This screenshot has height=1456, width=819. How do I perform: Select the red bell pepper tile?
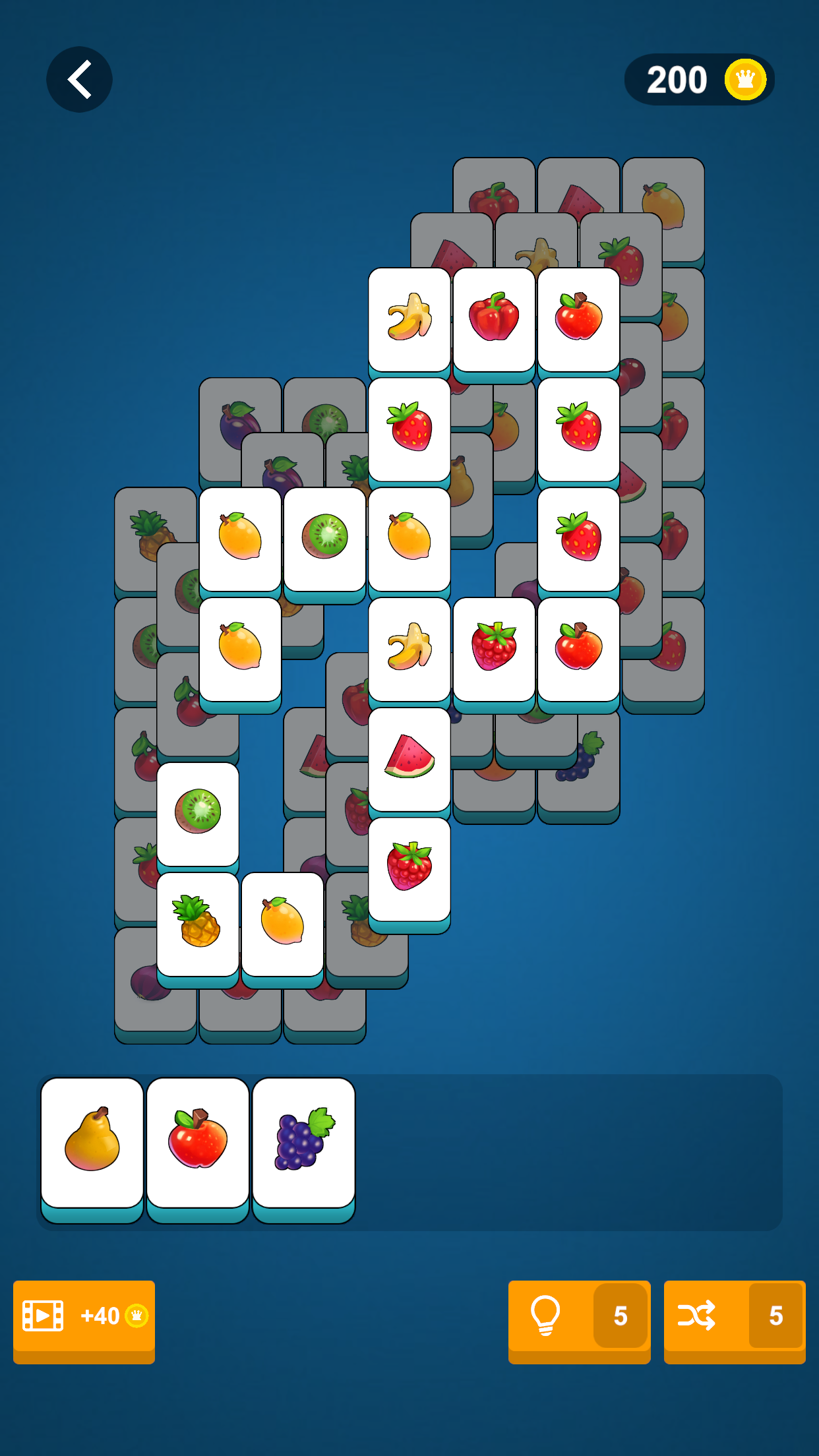click(495, 318)
